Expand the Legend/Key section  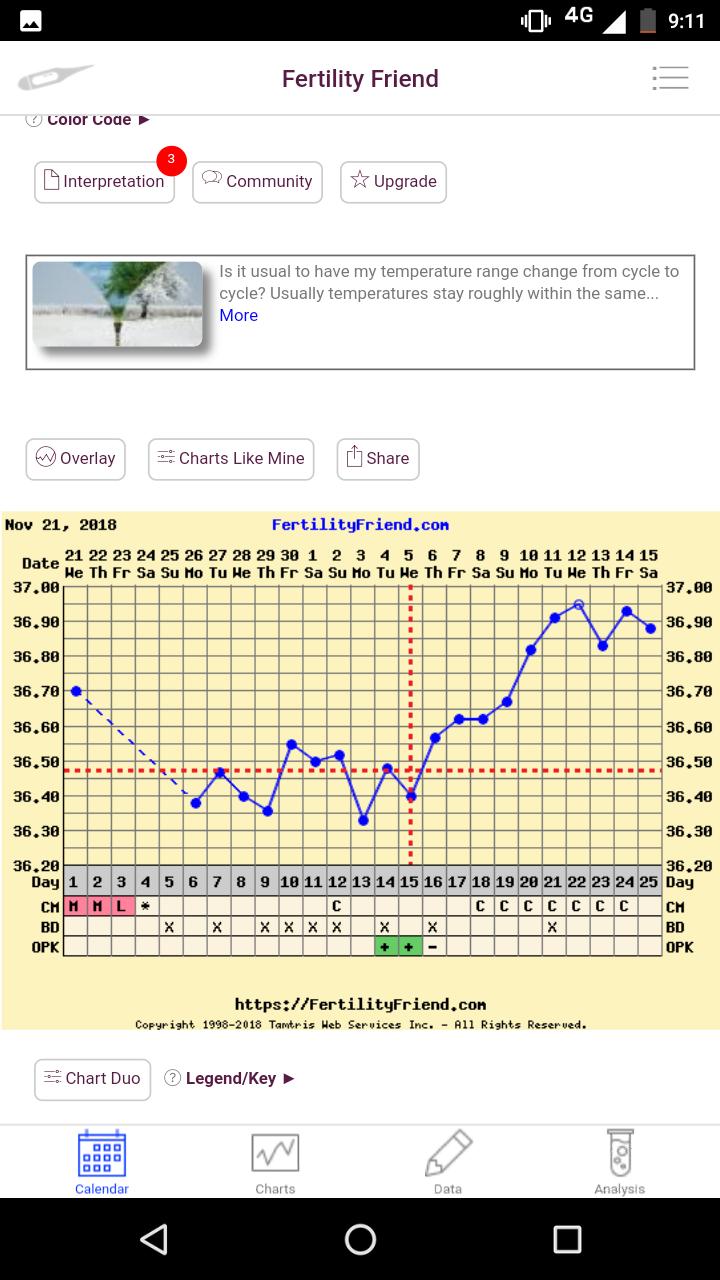pos(231,1079)
